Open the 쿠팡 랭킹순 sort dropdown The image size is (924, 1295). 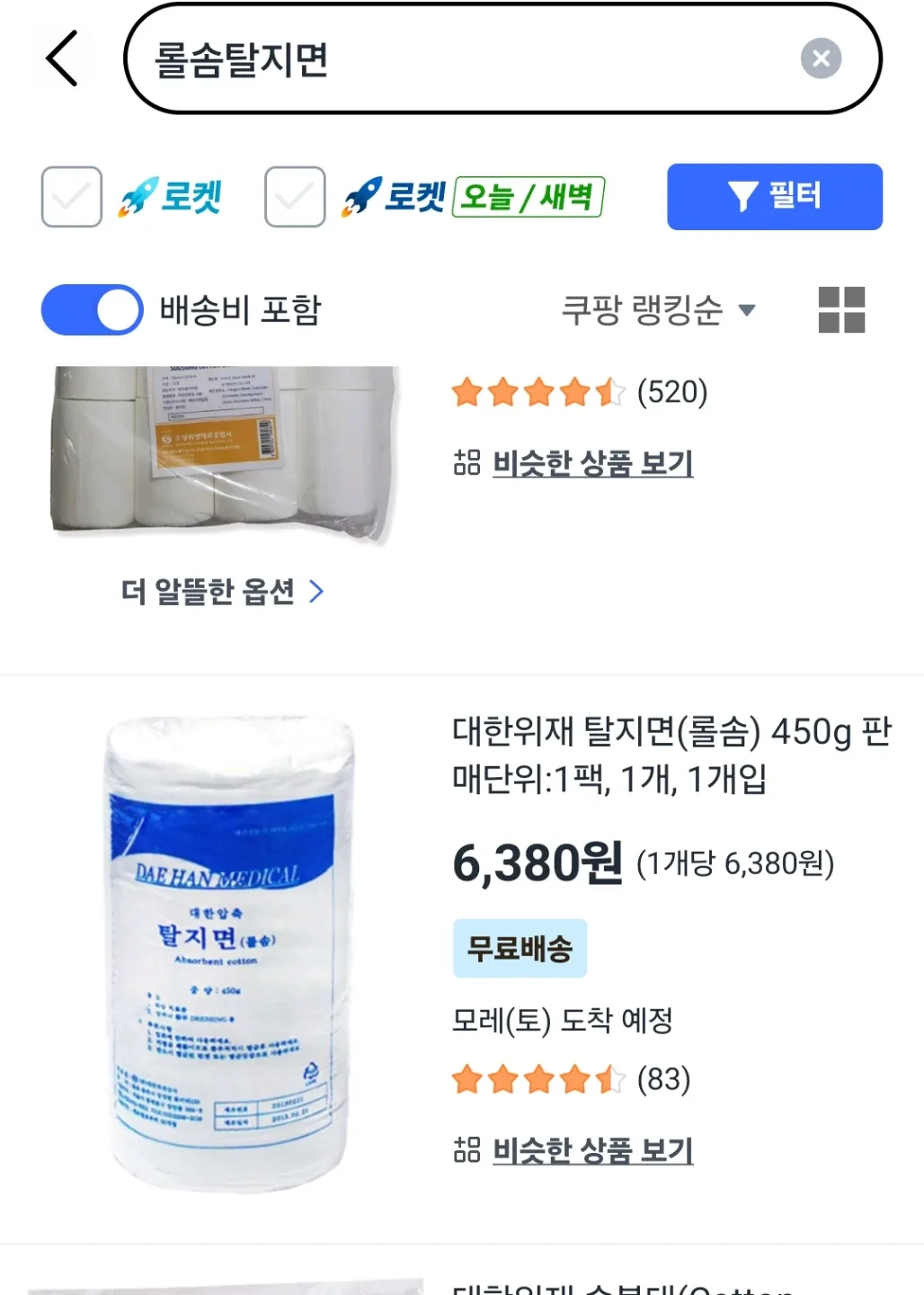(x=658, y=310)
